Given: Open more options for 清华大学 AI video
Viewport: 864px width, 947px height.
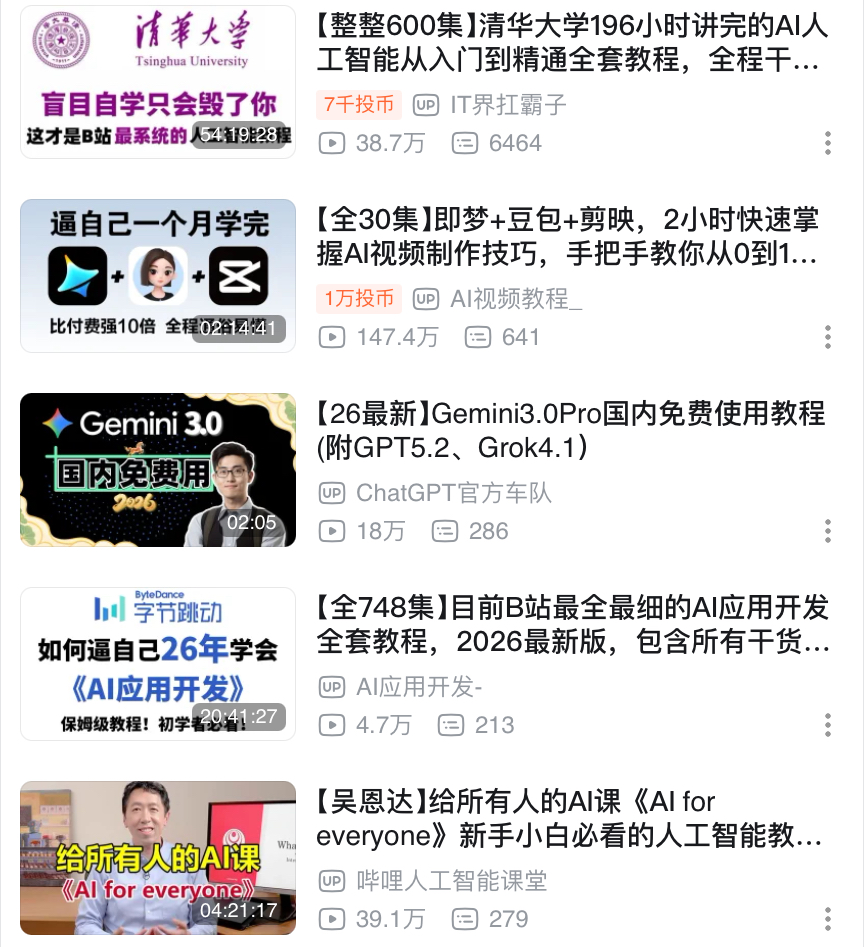Looking at the screenshot, I should pyautogui.click(x=828, y=143).
